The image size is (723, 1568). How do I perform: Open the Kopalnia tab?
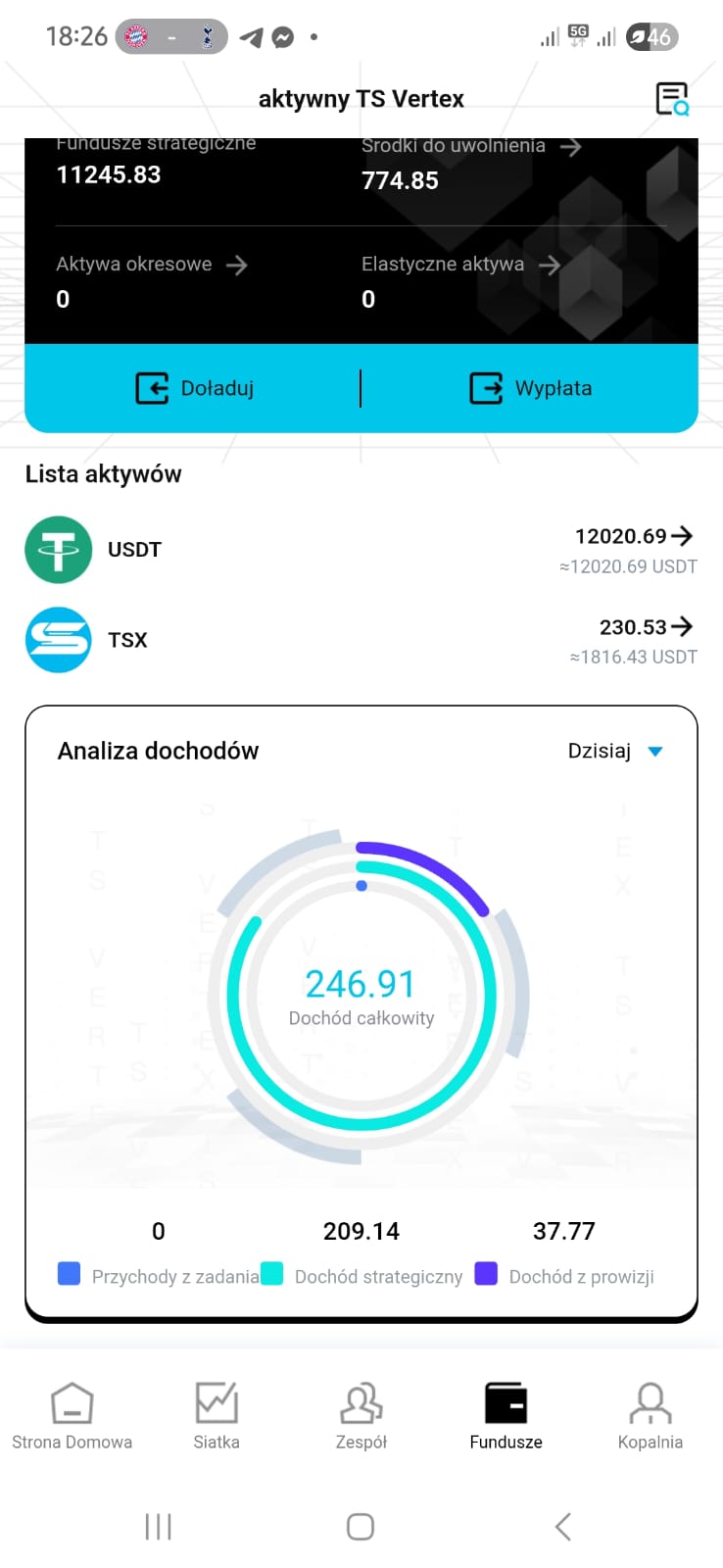[651, 1415]
